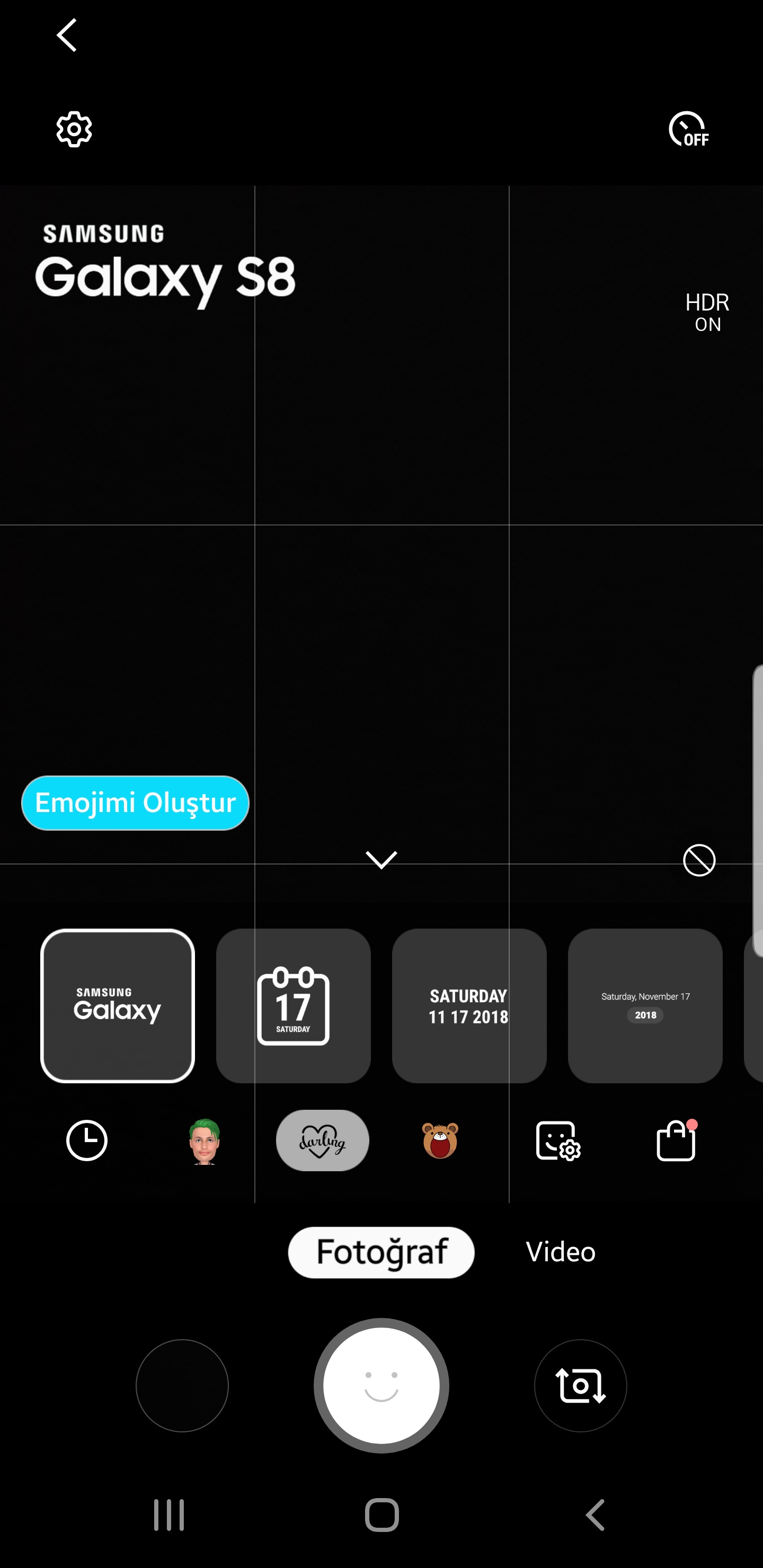Toggle the timer OFF icon

[x=689, y=129]
